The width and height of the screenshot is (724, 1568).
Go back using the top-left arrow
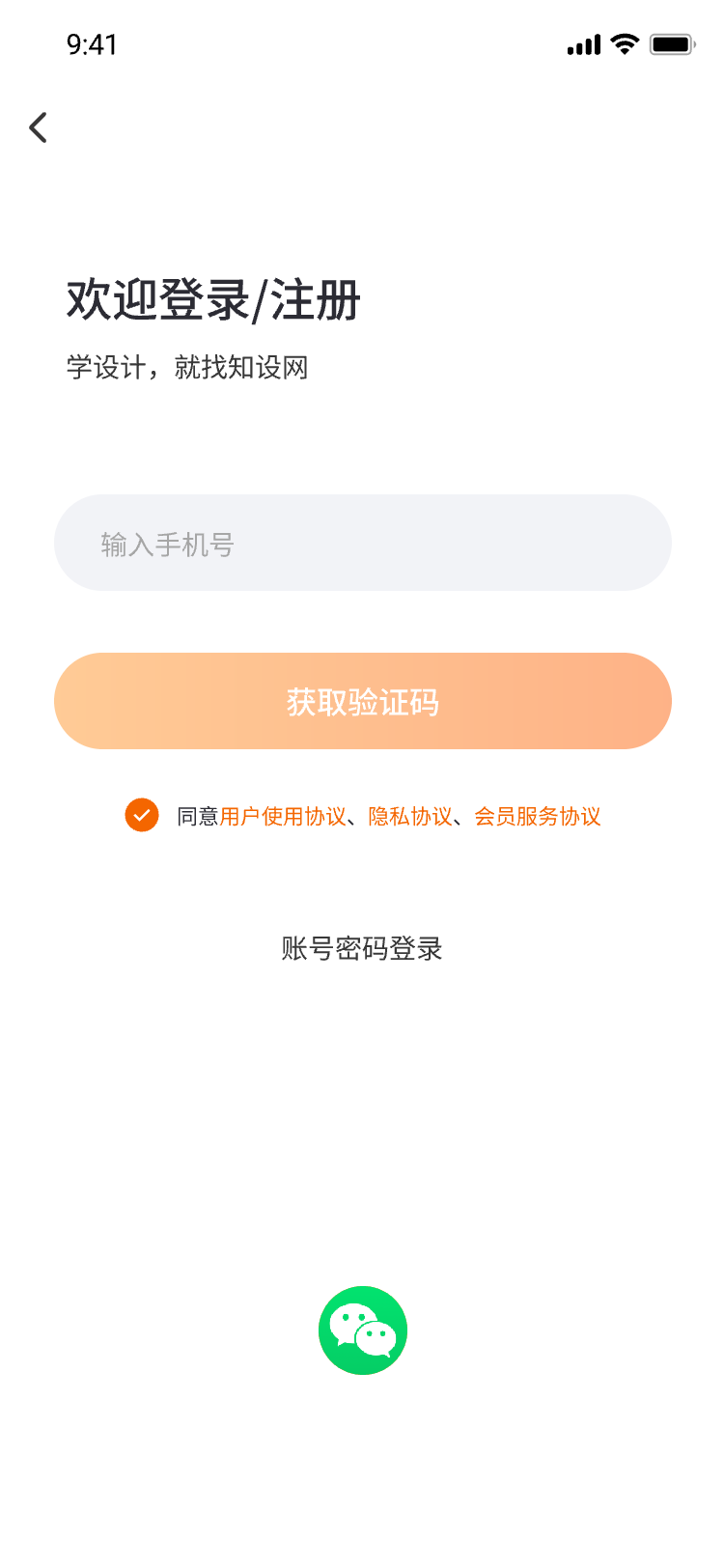click(39, 127)
